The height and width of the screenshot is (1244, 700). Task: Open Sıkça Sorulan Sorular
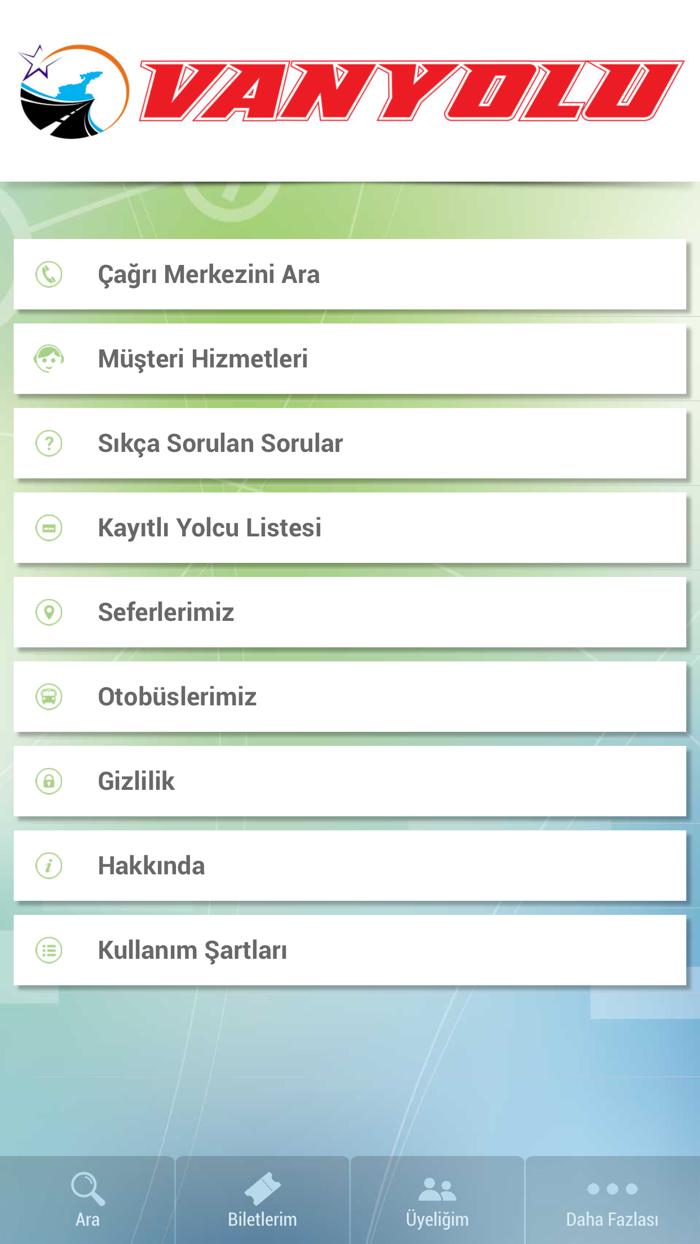(350, 443)
